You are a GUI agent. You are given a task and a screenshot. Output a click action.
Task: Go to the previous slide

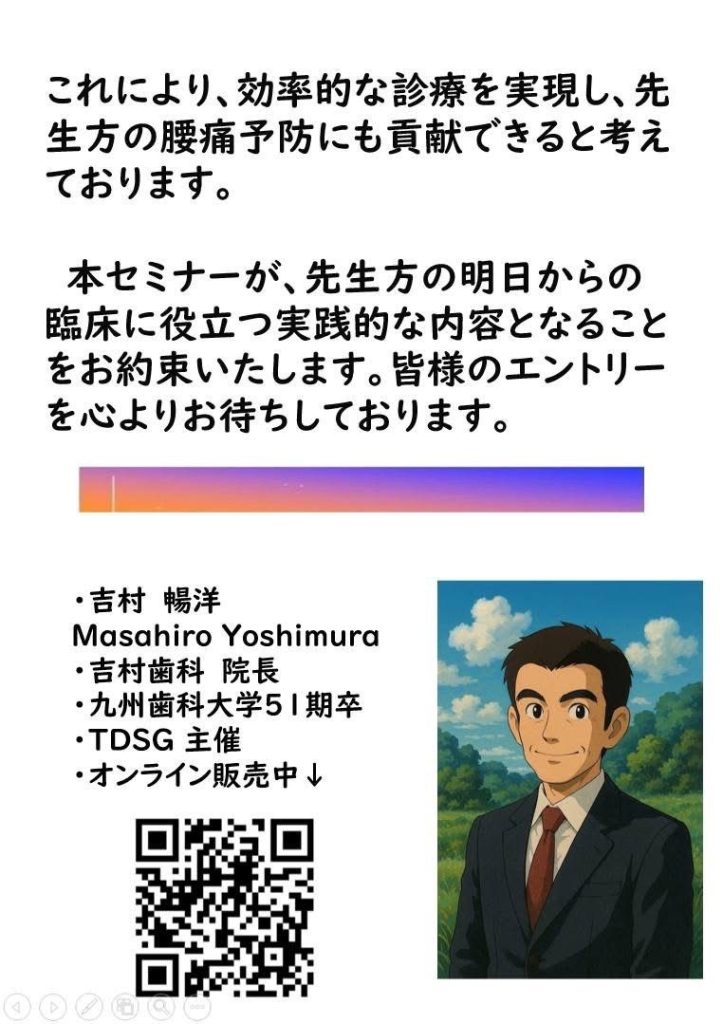[17, 1006]
